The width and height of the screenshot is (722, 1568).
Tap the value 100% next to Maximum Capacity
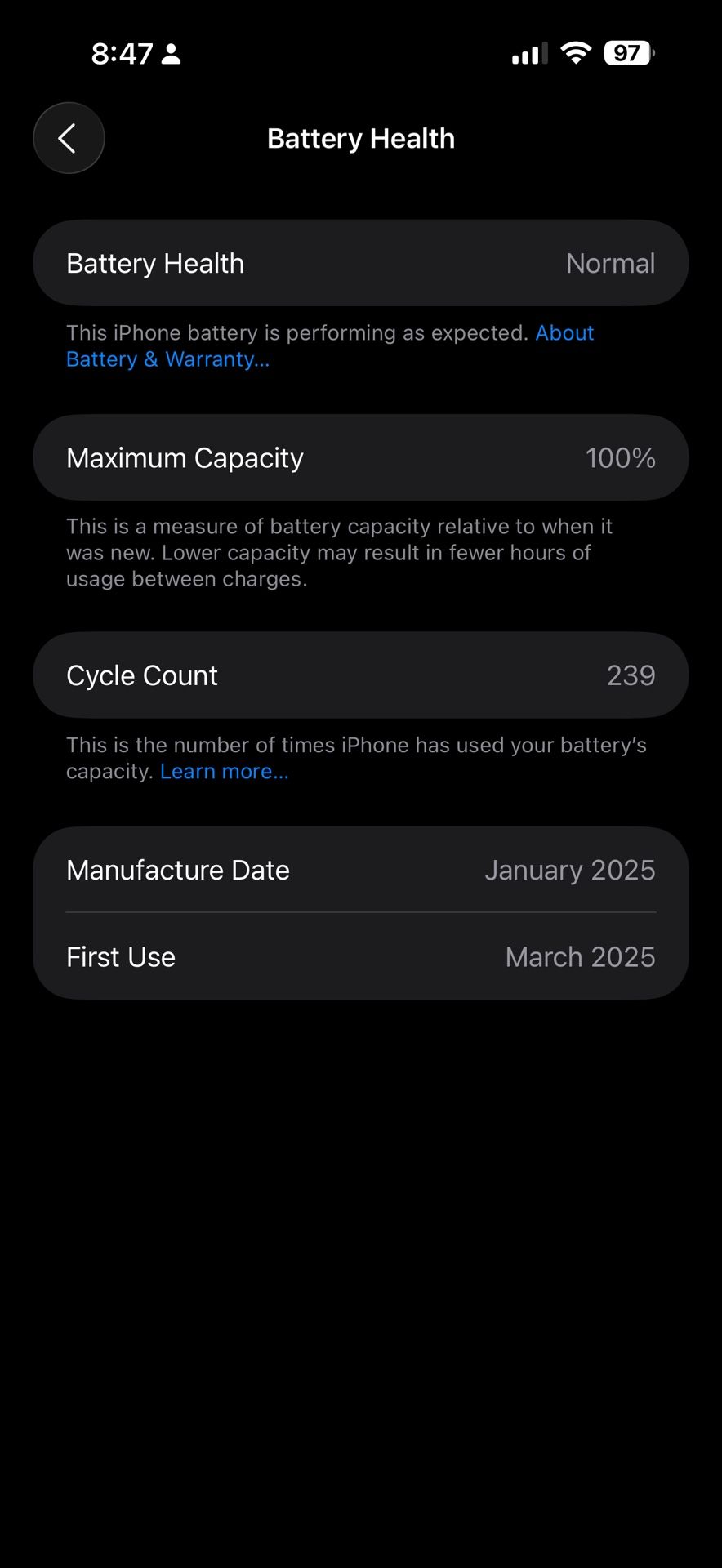tap(622, 457)
